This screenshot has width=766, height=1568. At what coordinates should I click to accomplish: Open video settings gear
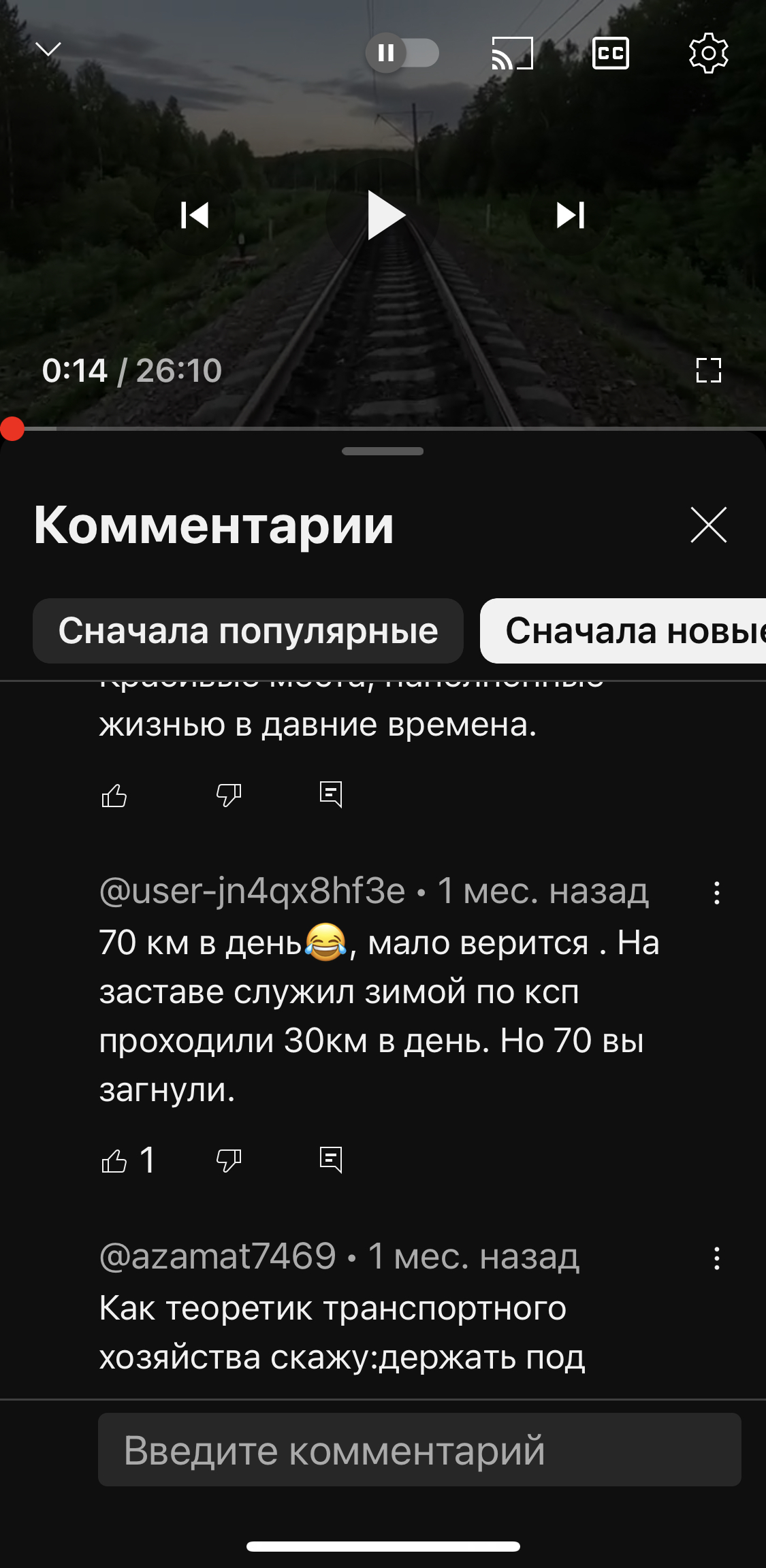coord(708,53)
